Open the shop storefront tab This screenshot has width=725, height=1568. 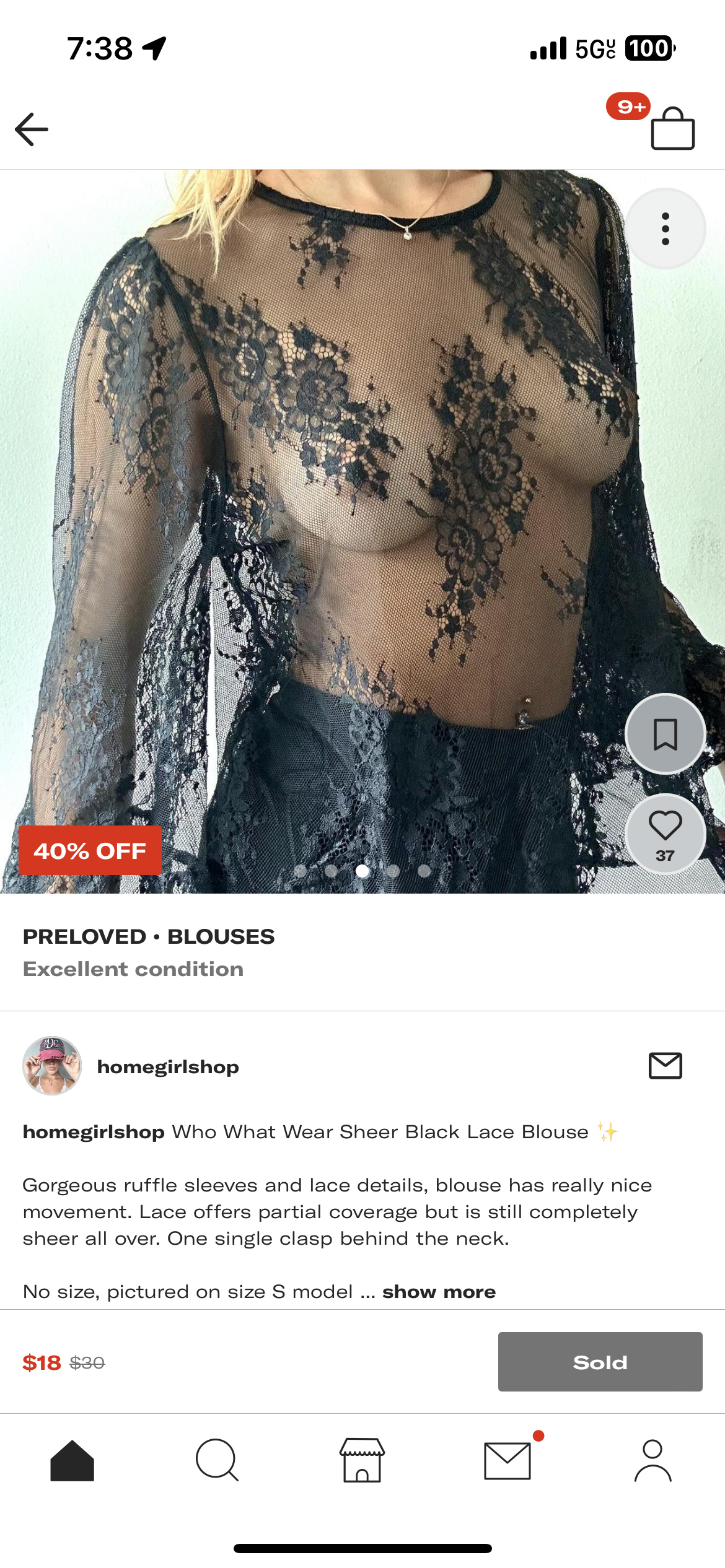click(362, 1460)
